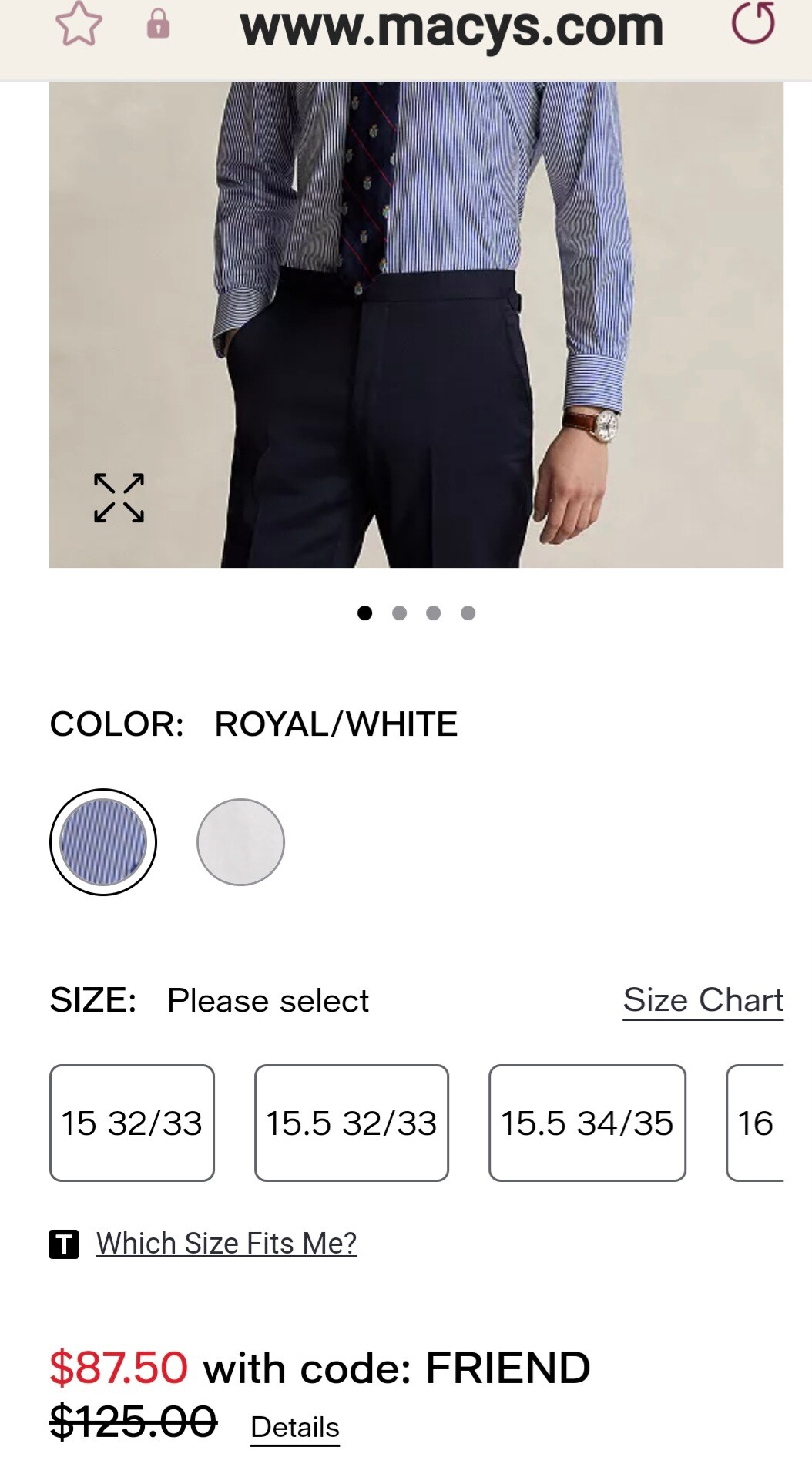View price Details link

coord(295,1427)
